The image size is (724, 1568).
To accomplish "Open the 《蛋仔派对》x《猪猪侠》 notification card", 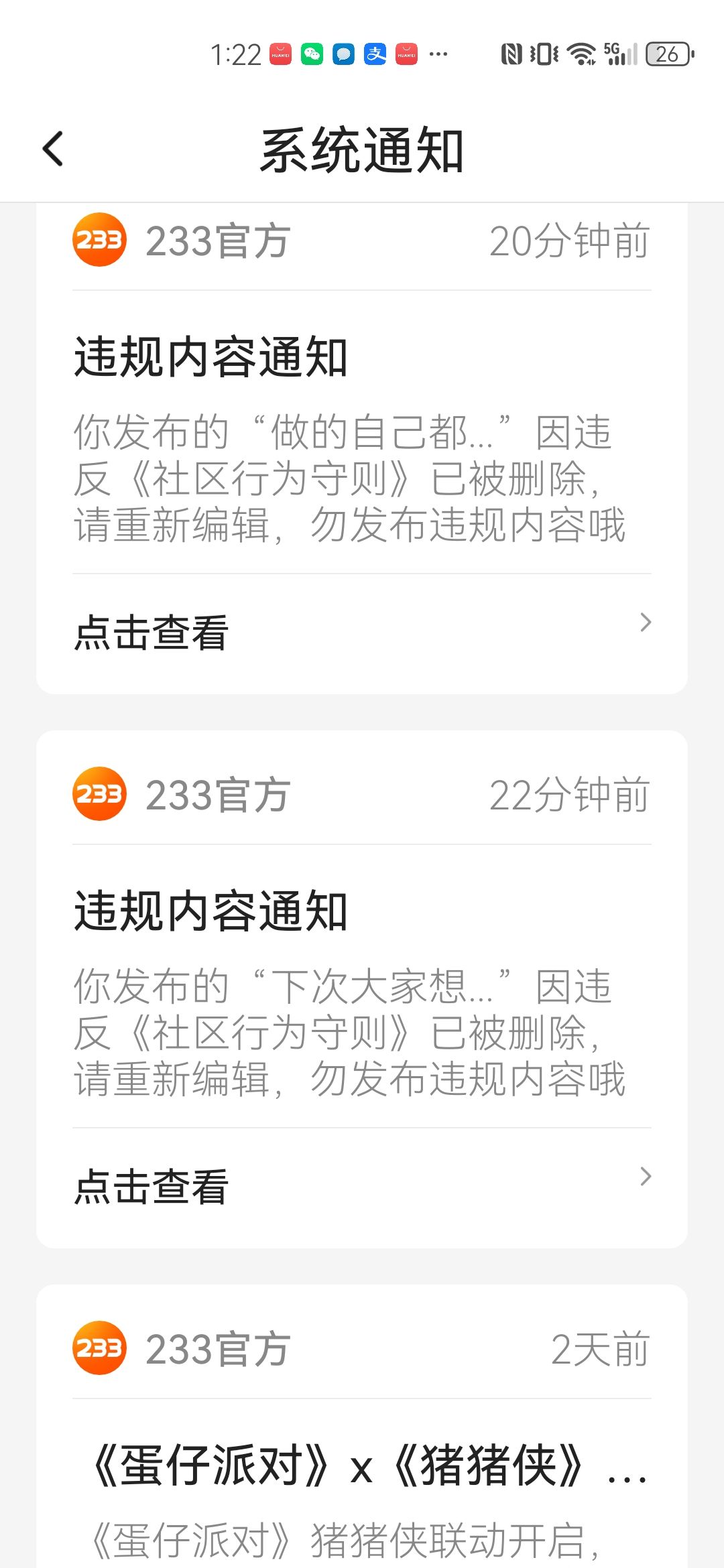I will pyautogui.click(x=362, y=1427).
